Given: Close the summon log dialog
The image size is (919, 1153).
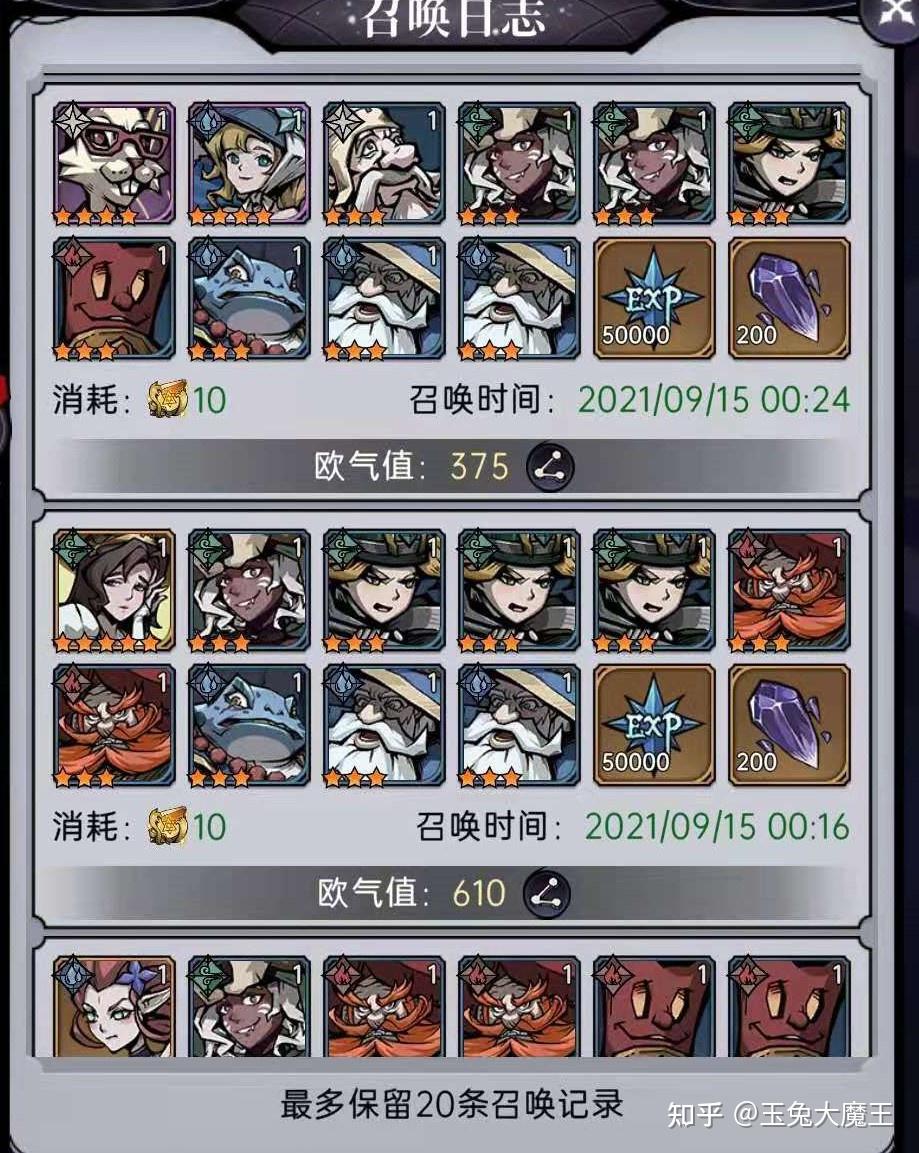Looking at the screenshot, I should [893, 14].
